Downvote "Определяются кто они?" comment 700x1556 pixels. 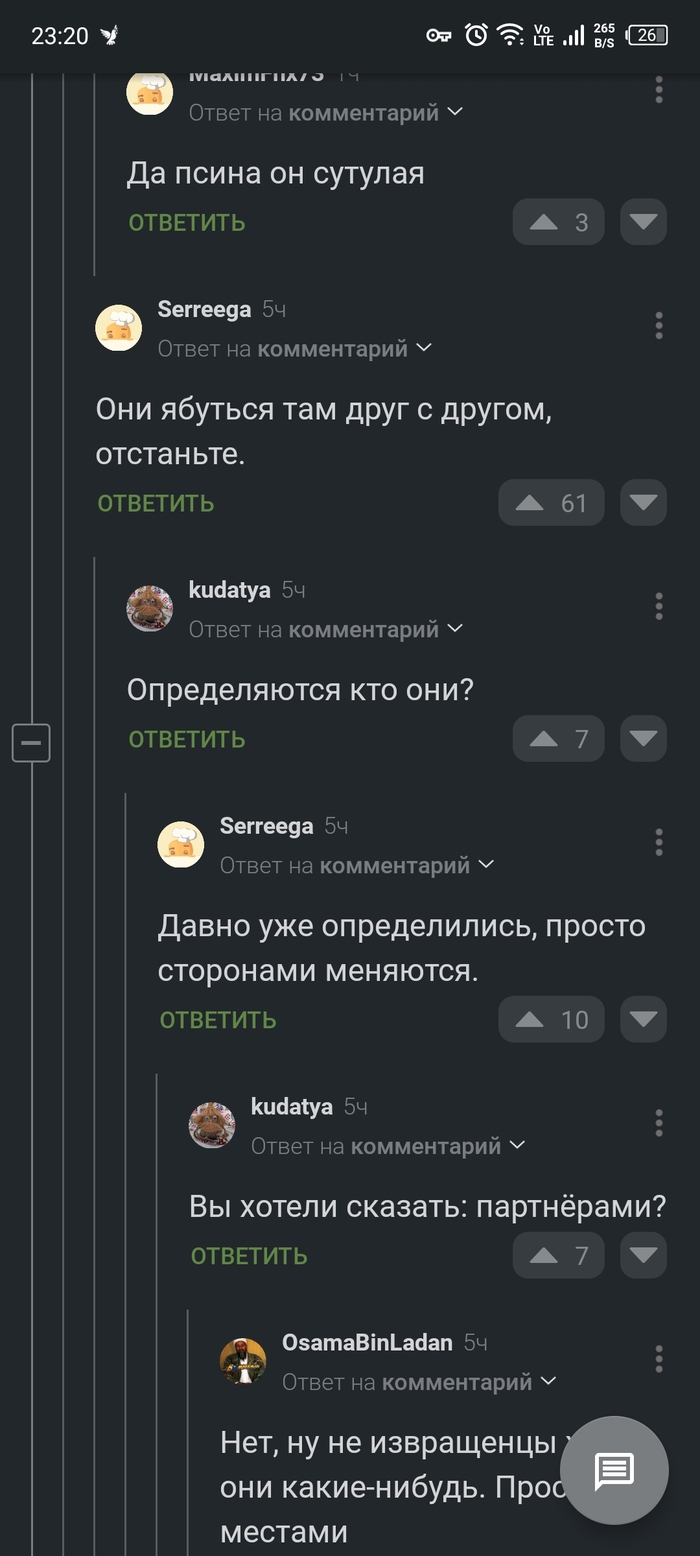point(643,739)
